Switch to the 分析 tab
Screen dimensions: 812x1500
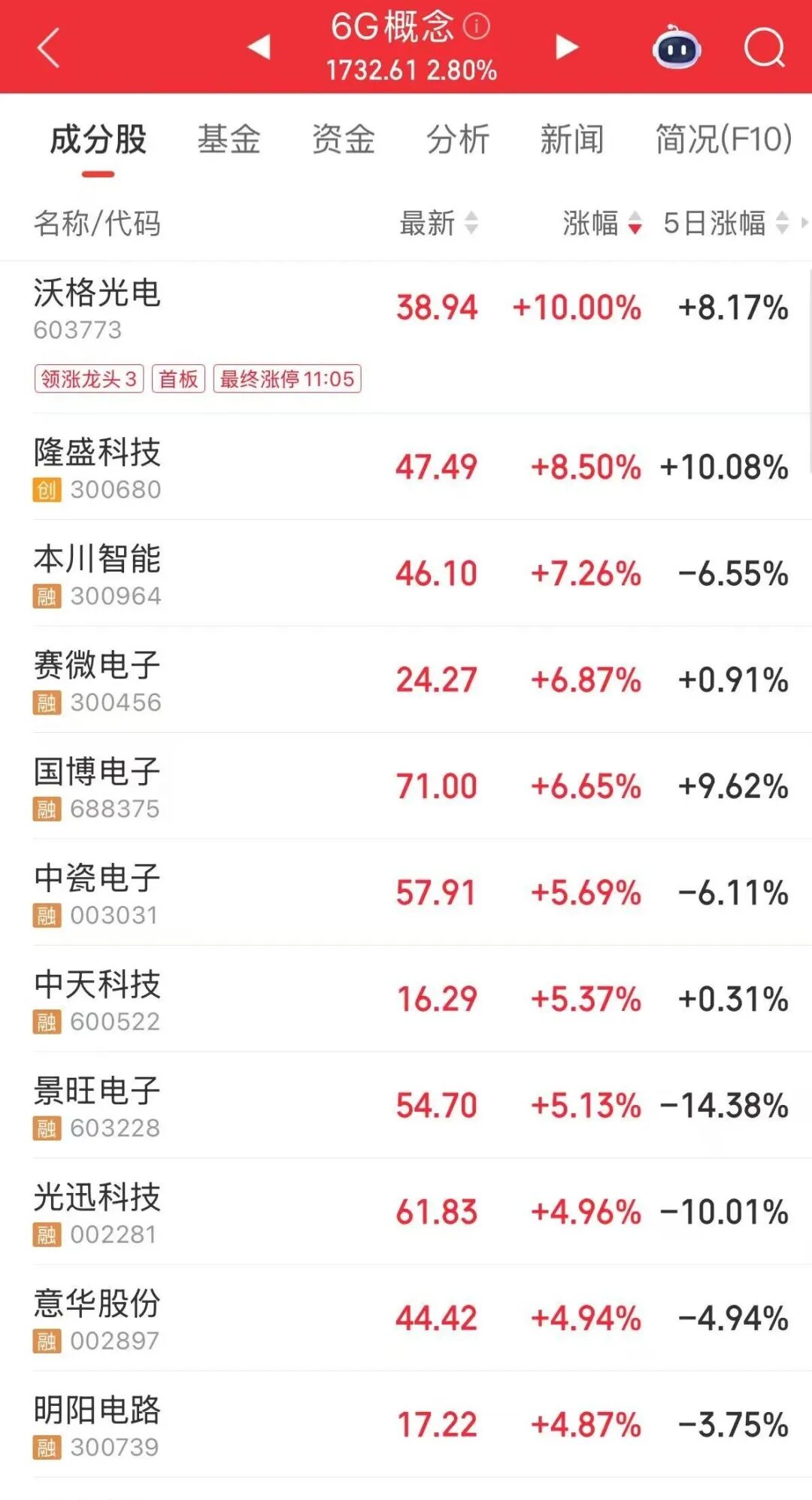click(x=457, y=139)
